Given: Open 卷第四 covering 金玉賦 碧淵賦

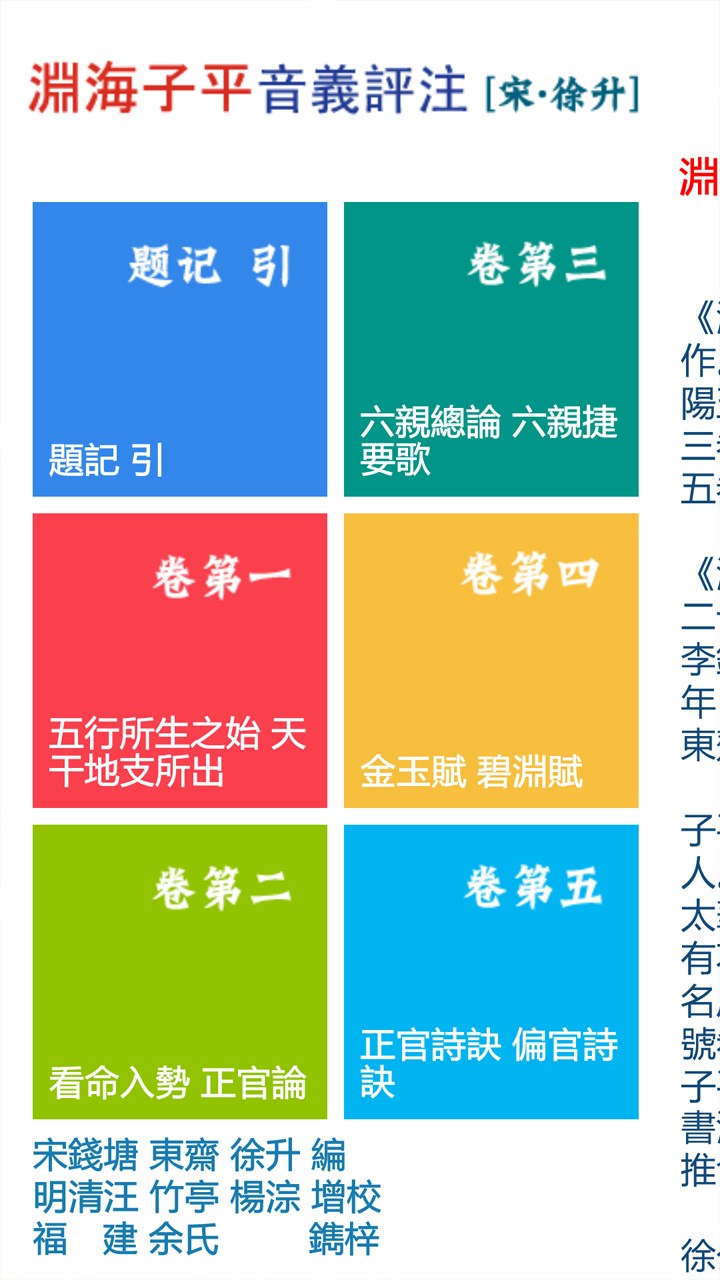Looking at the screenshot, I should (x=491, y=660).
